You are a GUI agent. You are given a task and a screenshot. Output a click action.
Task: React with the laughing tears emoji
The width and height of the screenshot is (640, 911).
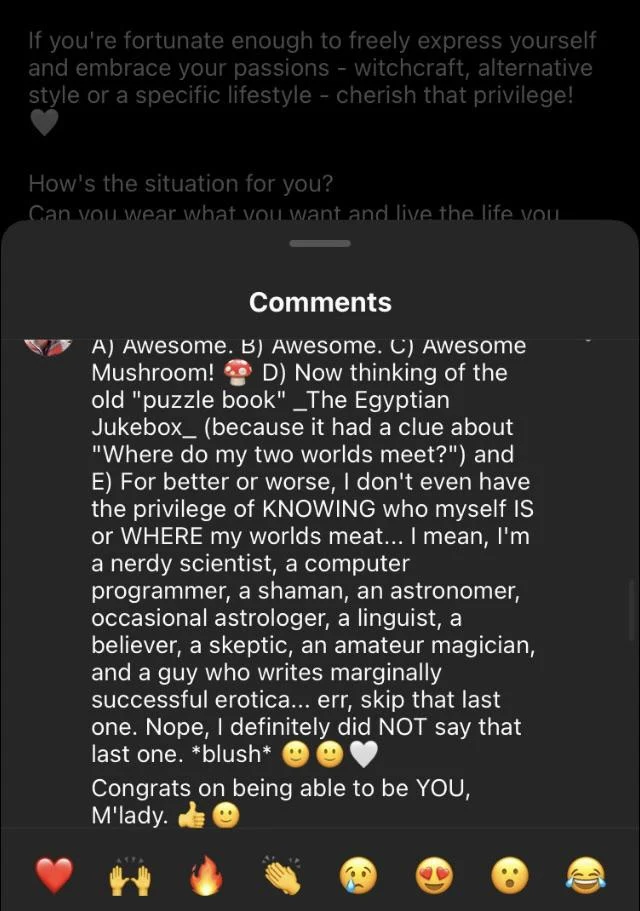click(586, 877)
